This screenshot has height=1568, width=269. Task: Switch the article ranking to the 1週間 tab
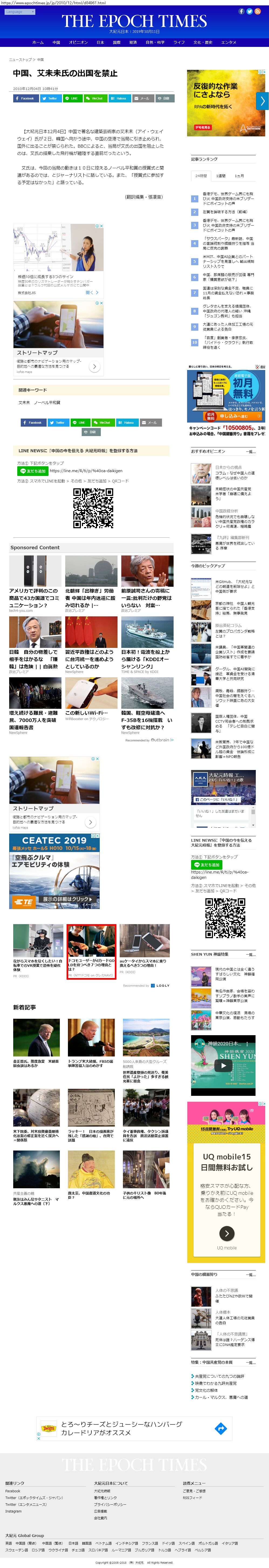(x=221, y=176)
